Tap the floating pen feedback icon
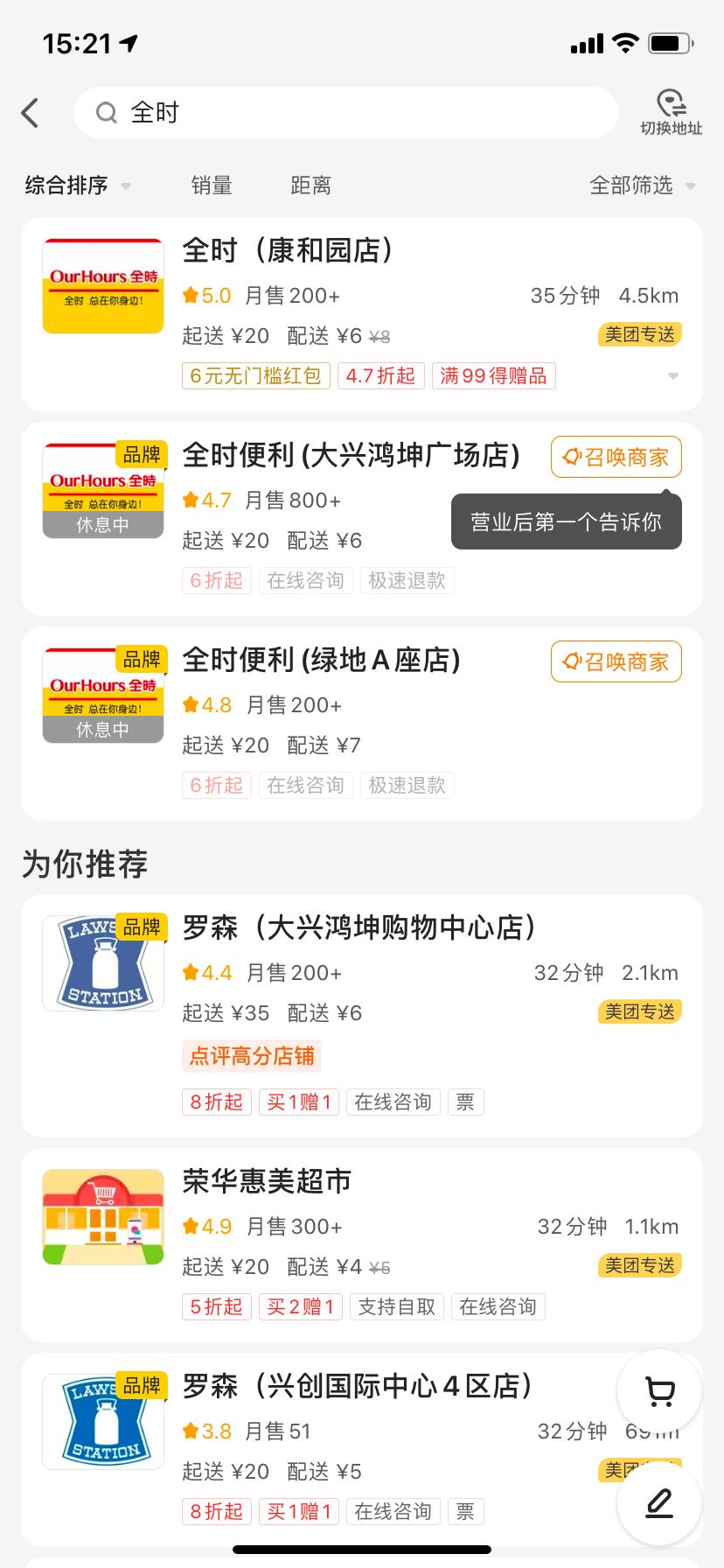 pos(658,1502)
